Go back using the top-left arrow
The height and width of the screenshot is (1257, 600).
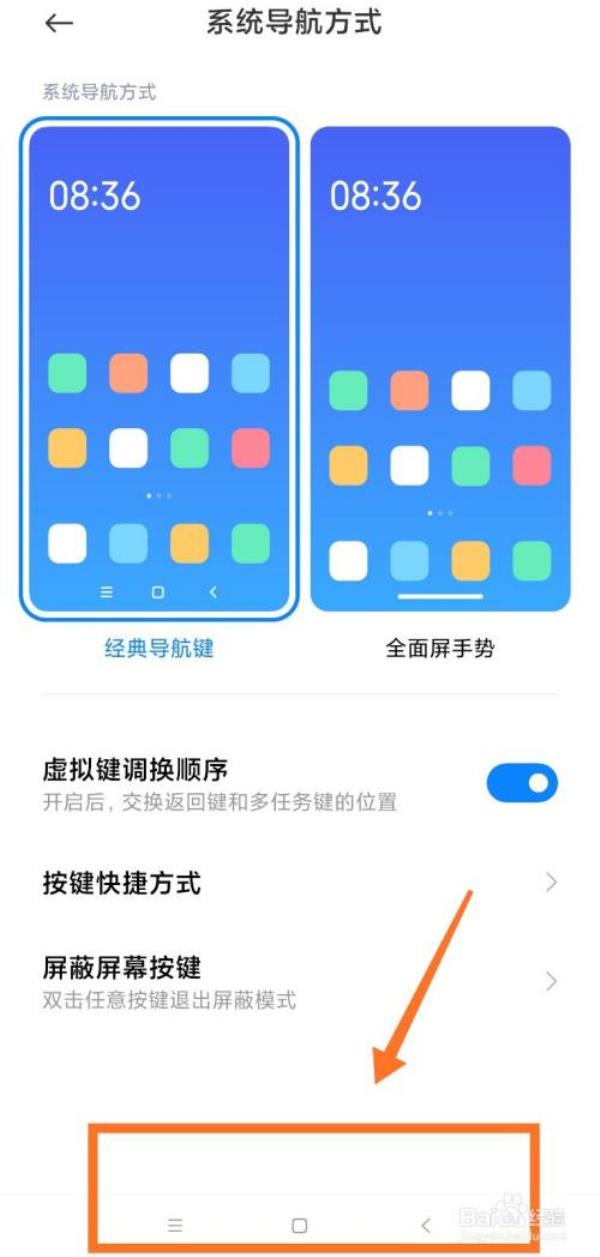(60, 23)
